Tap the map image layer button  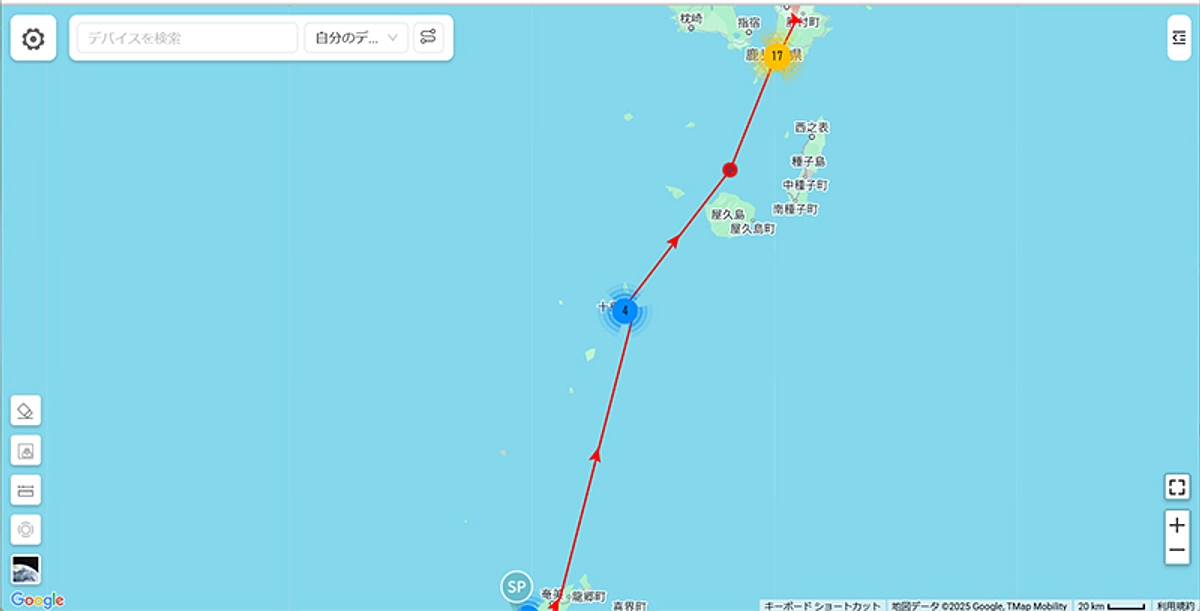point(26,451)
